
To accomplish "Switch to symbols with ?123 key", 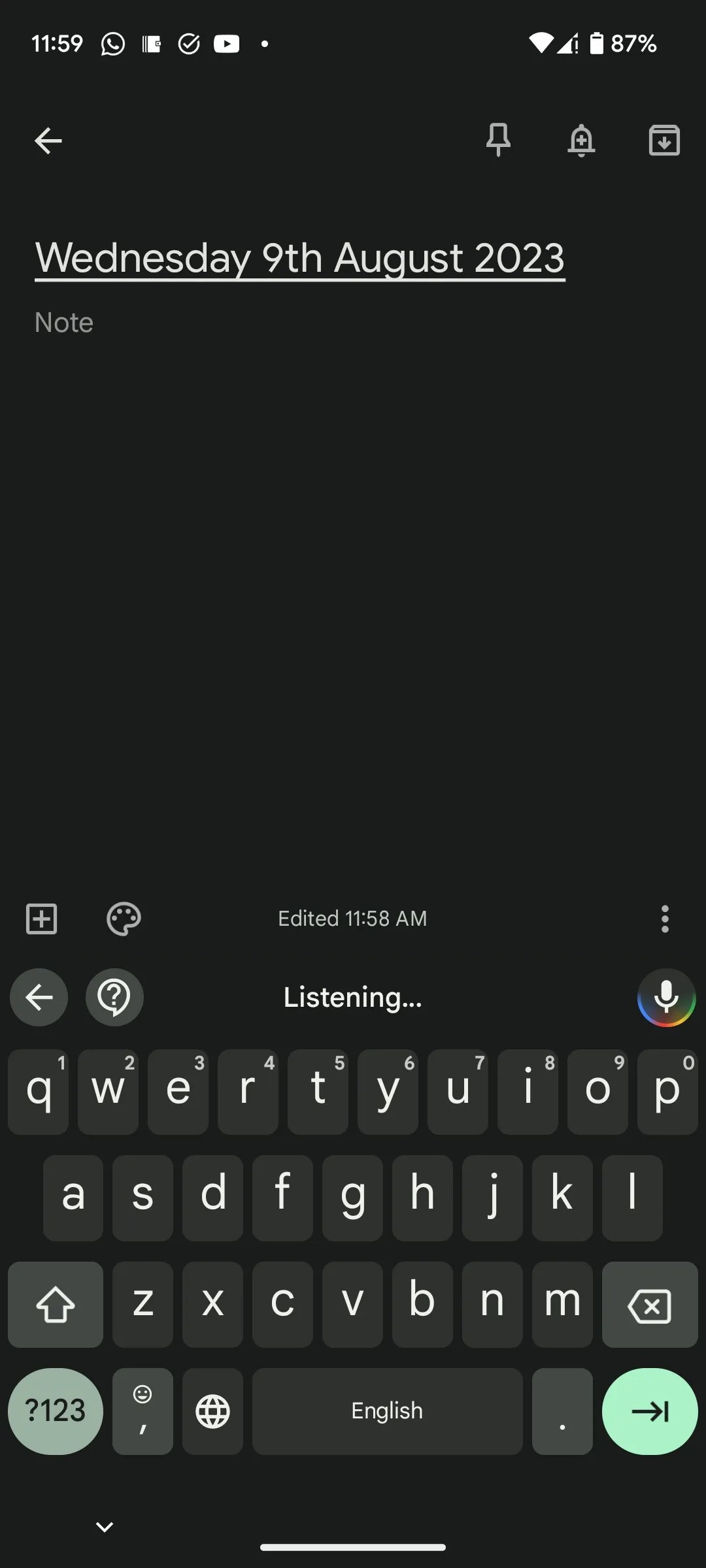I will point(56,1412).
